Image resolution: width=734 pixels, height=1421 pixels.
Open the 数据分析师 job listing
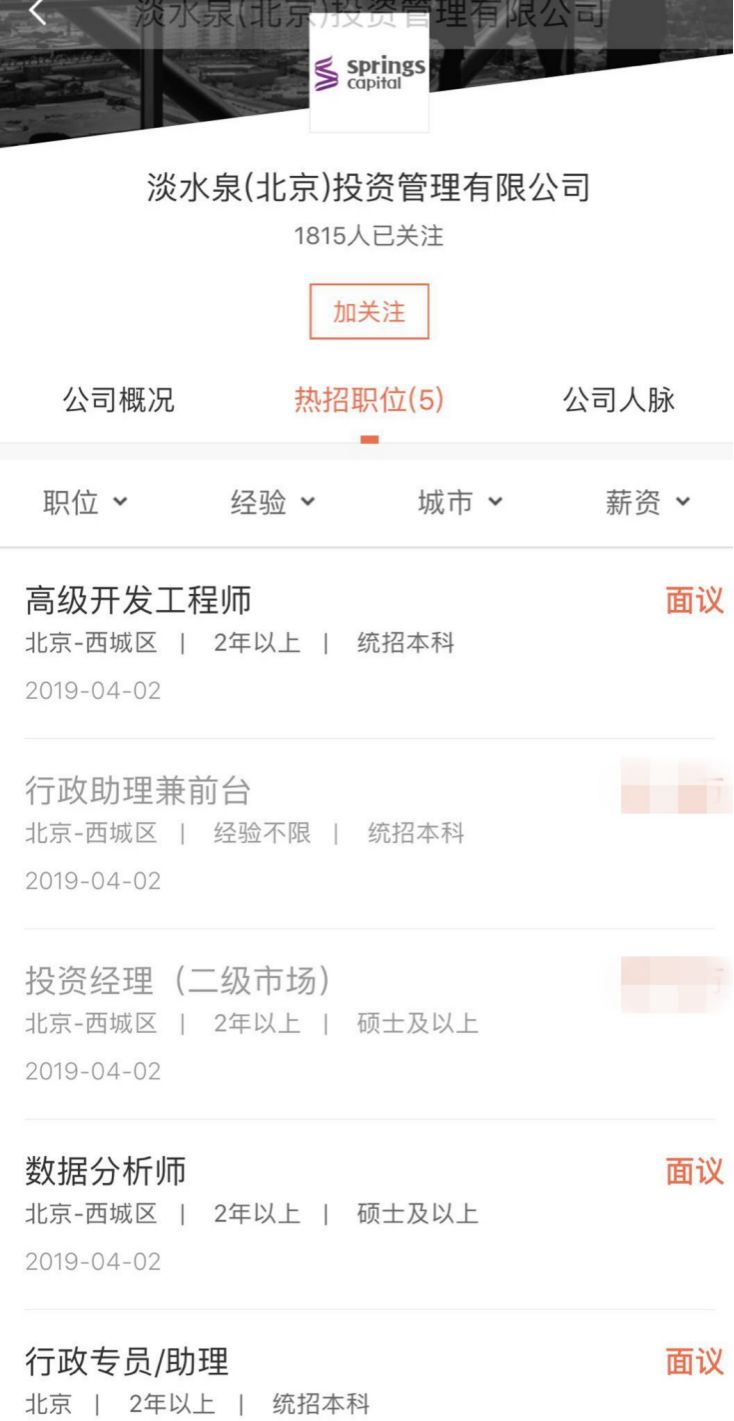tap(367, 1214)
